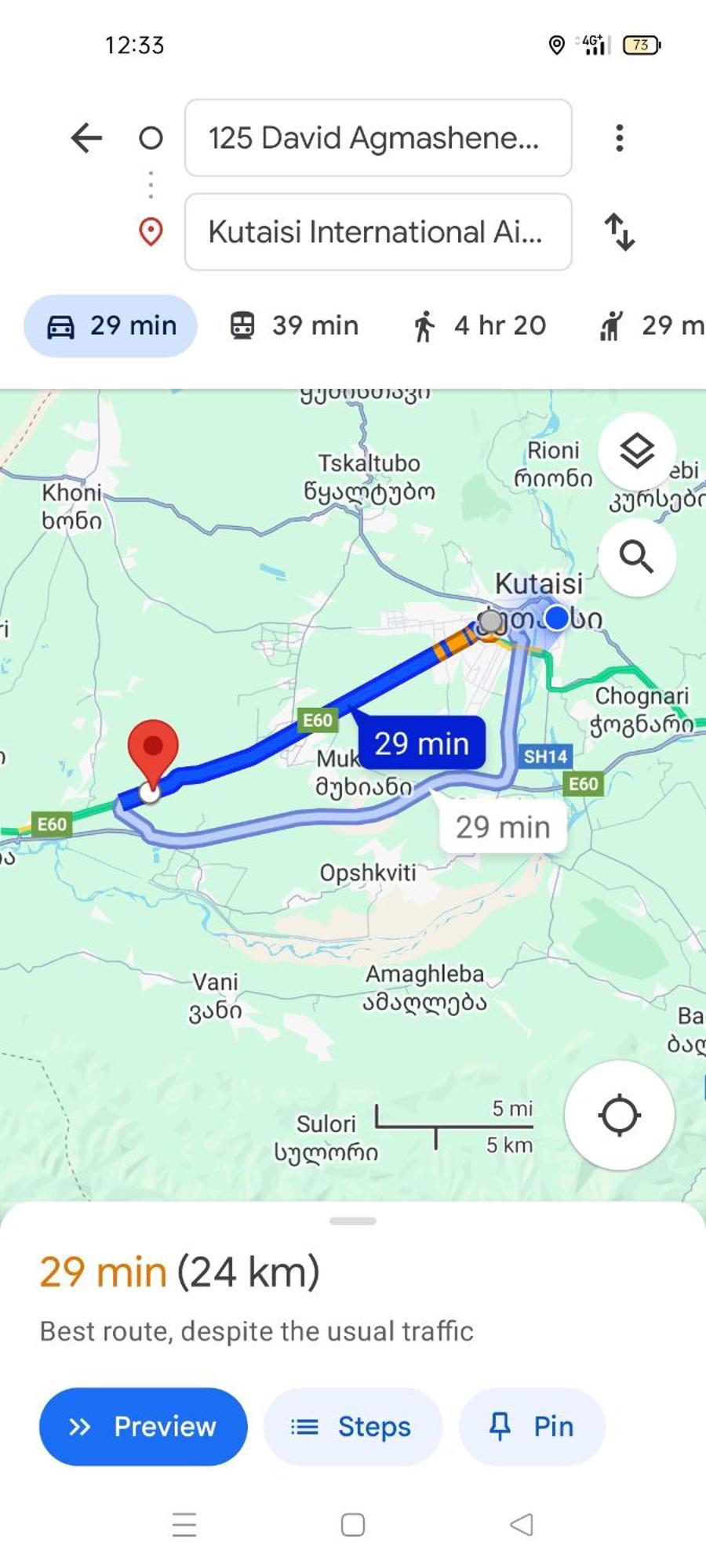Image resolution: width=706 pixels, height=1568 pixels.
Task: Pin this route
Action: pos(531,1426)
